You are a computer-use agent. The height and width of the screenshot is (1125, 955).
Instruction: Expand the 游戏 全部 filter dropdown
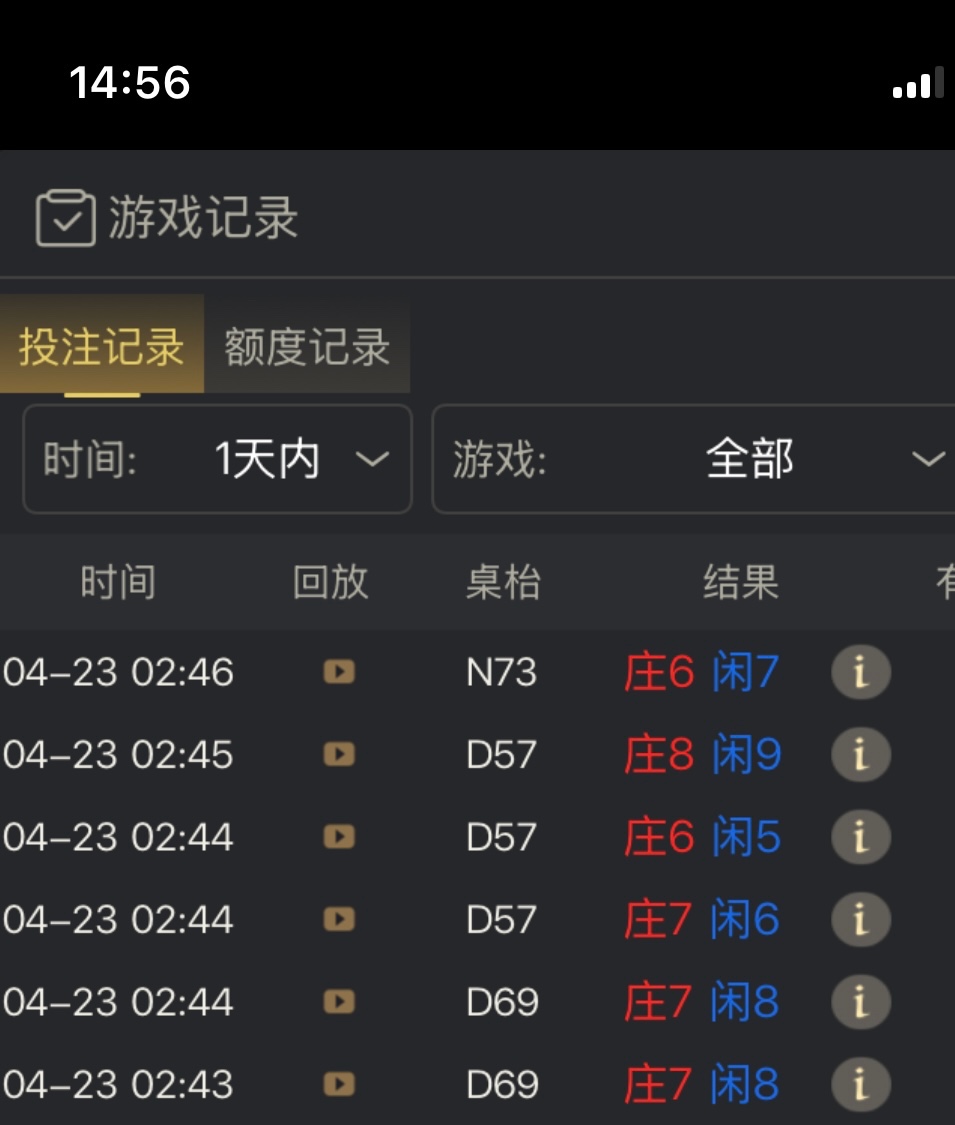[x=693, y=458]
